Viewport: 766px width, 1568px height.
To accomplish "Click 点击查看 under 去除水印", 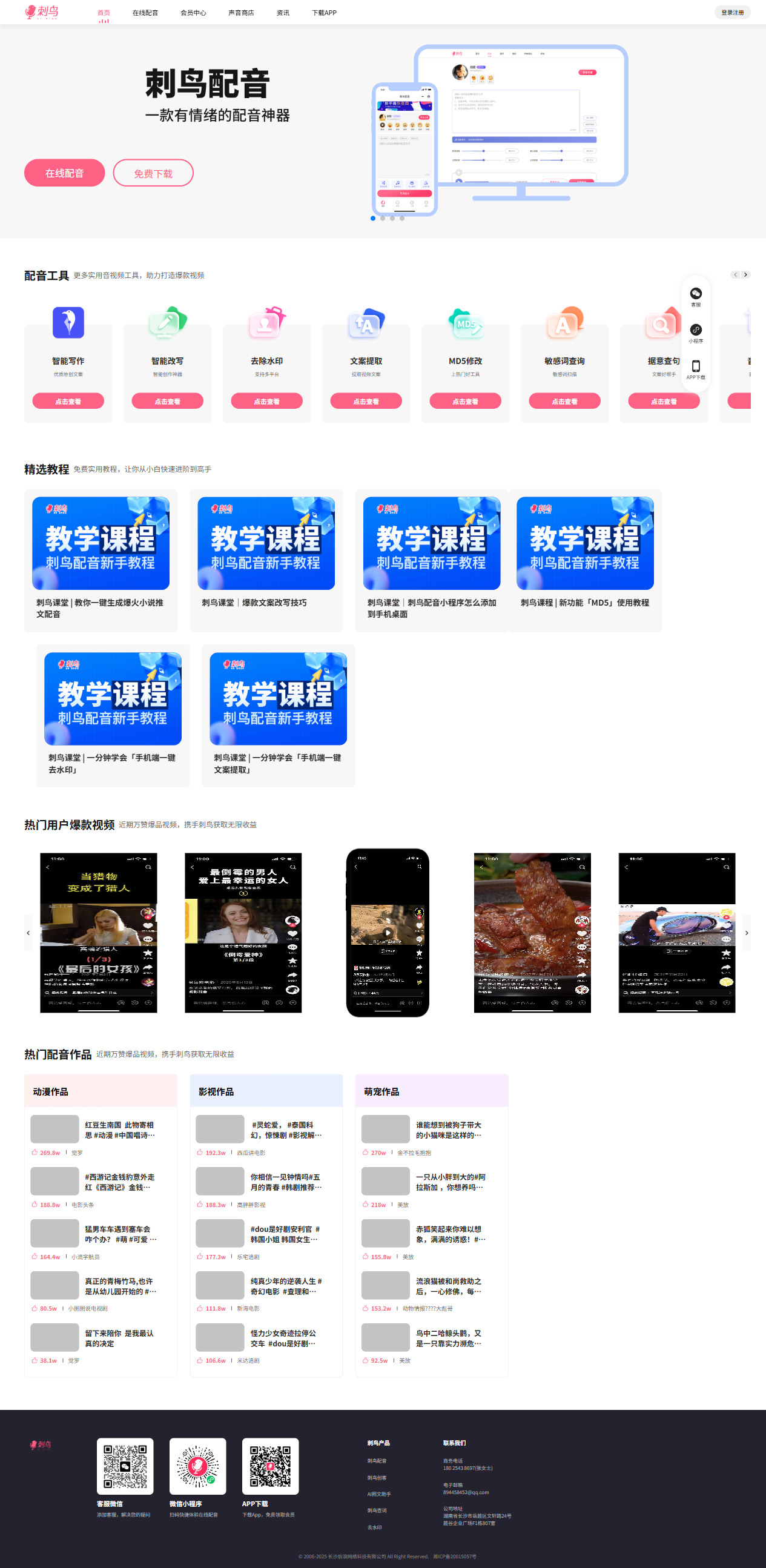I will coord(266,401).
